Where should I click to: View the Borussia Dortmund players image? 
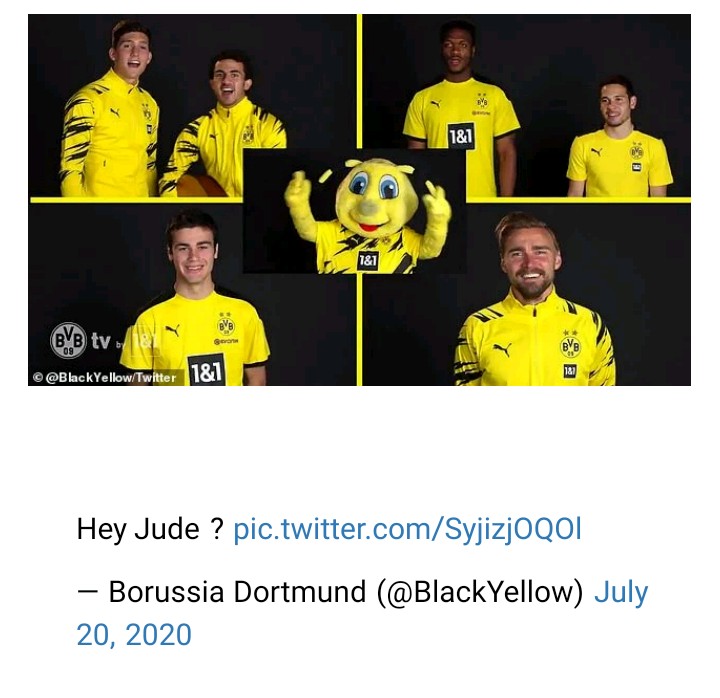[x=359, y=200]
